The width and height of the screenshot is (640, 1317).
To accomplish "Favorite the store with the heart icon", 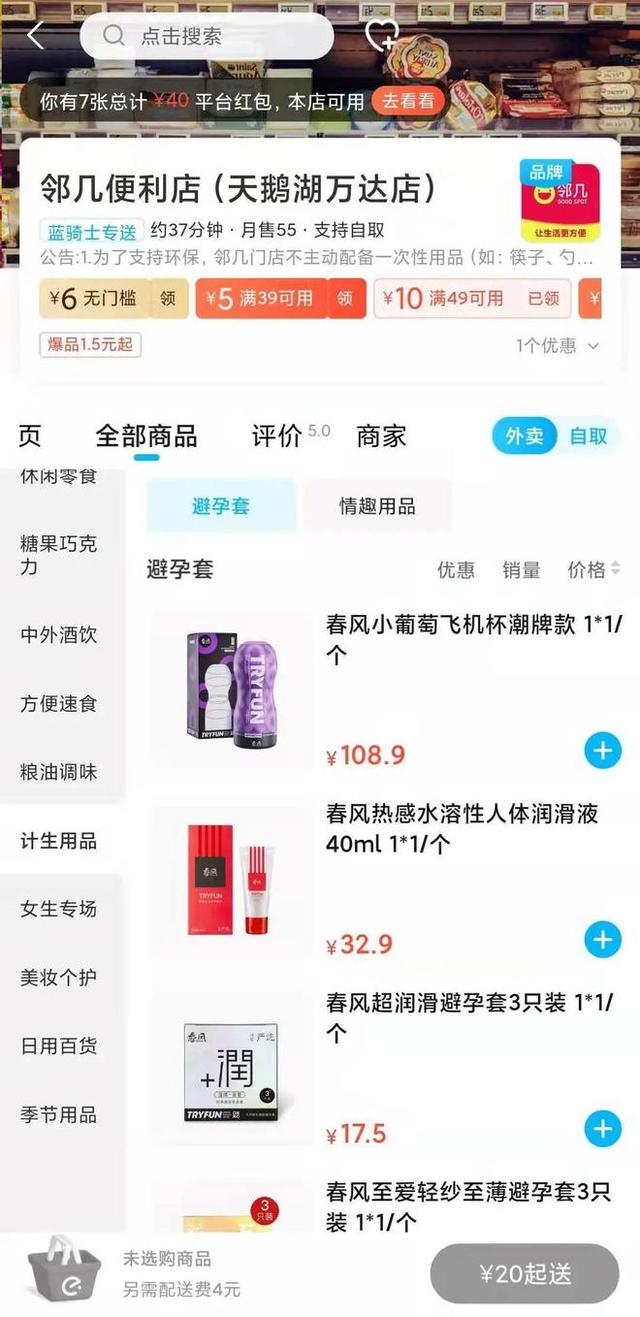I will click(x=381, y=36).
